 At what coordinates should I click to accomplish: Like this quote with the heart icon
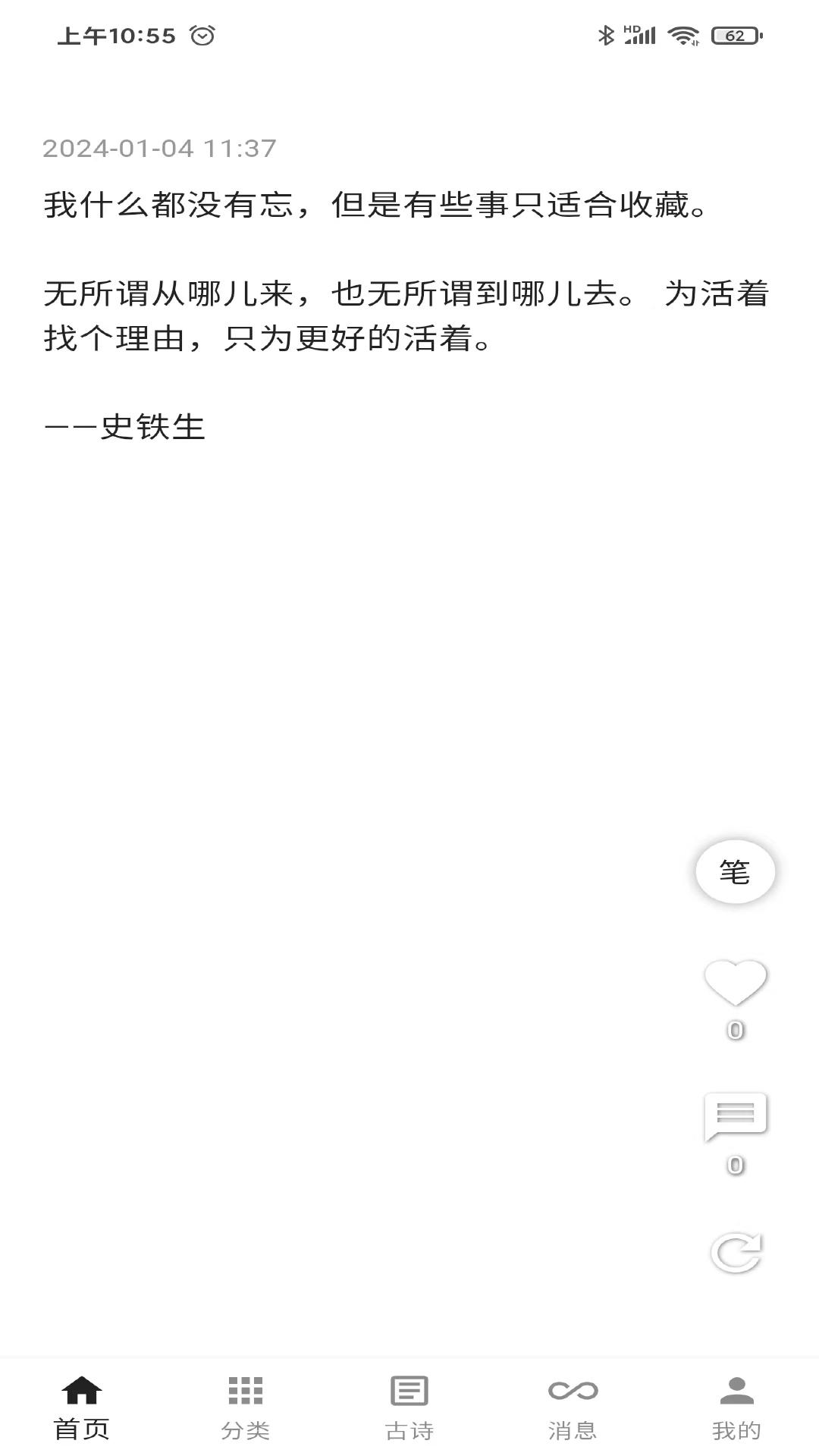click(x=734, y=984)
